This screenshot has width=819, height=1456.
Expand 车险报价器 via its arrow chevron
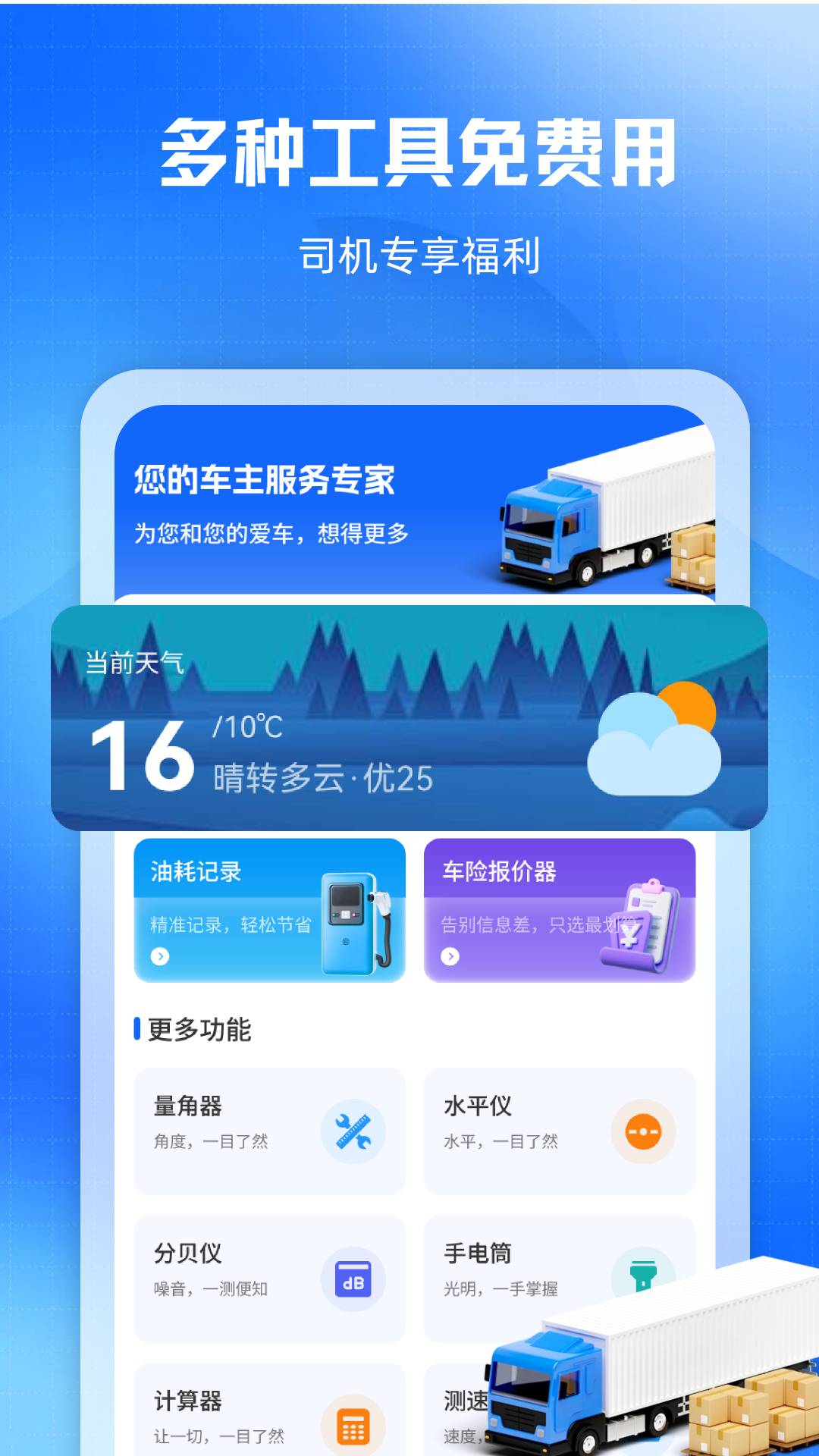point(449,955)
